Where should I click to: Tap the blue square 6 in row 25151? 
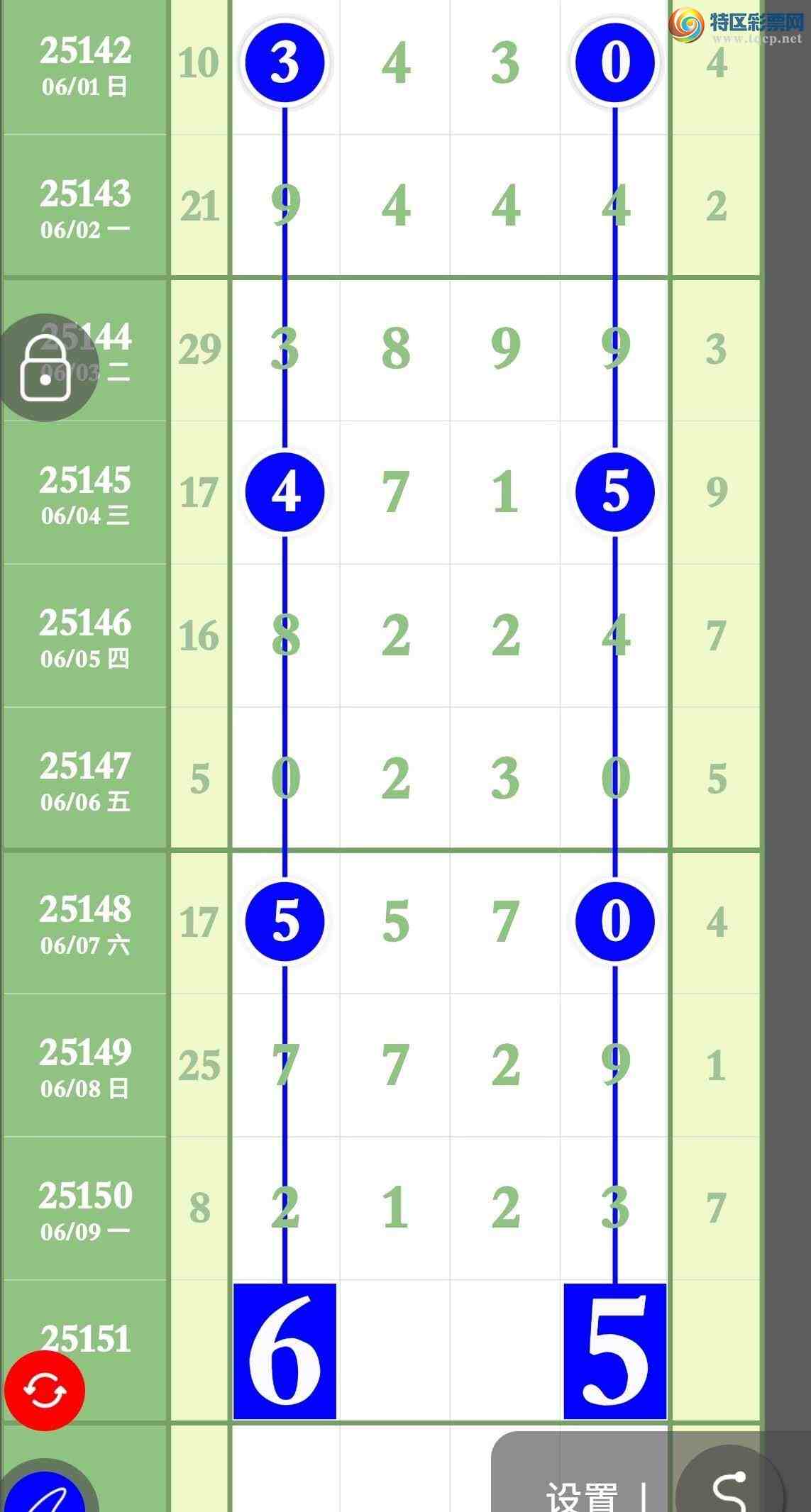tap(285, 1351)
